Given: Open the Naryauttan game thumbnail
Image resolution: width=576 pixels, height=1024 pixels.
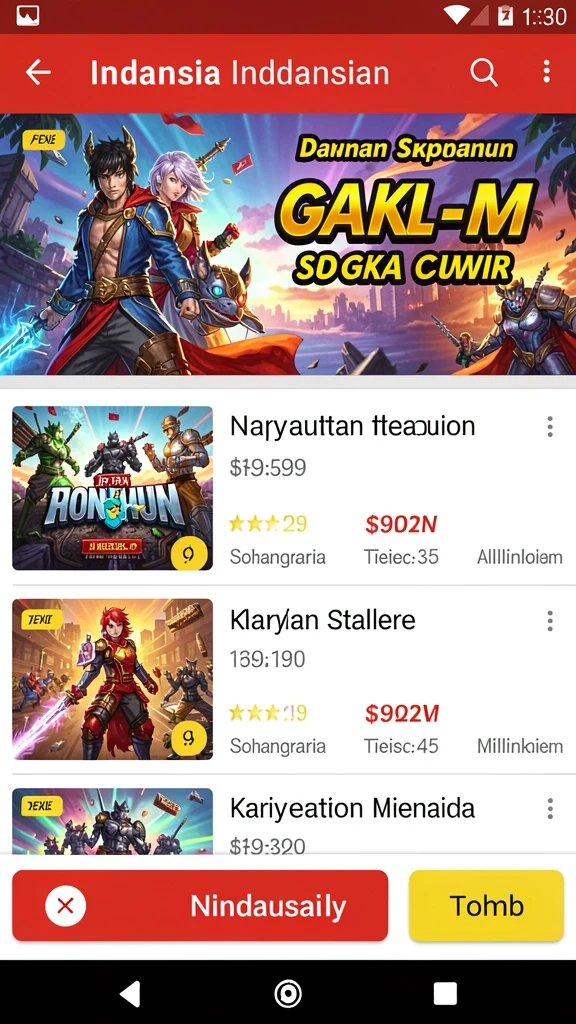Looking at the screenshot, I should click(x=112, y=488).
